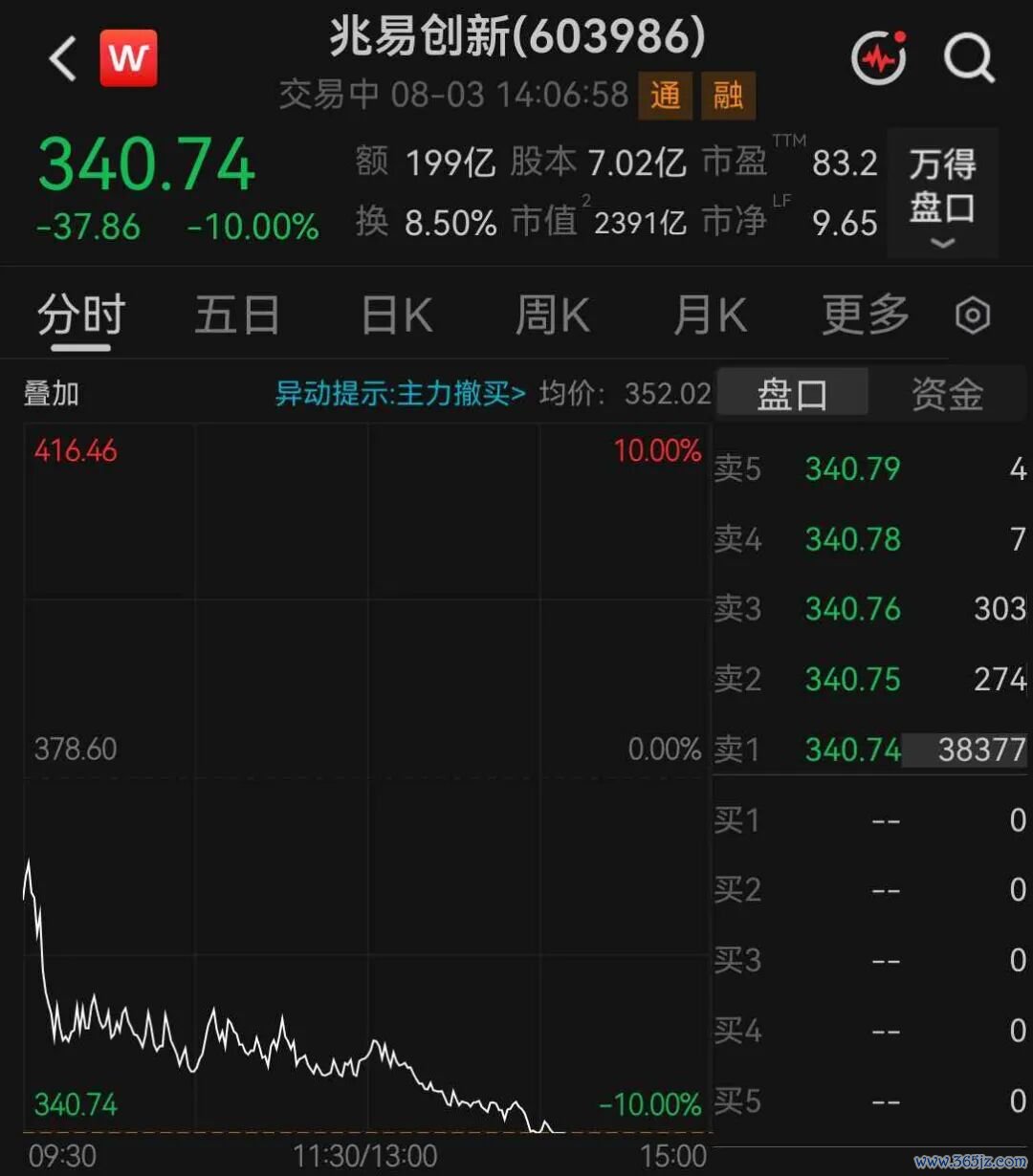Tap 叠加 to overlay another stock
1033x1176 pixels.
click(x=52, y=393)
